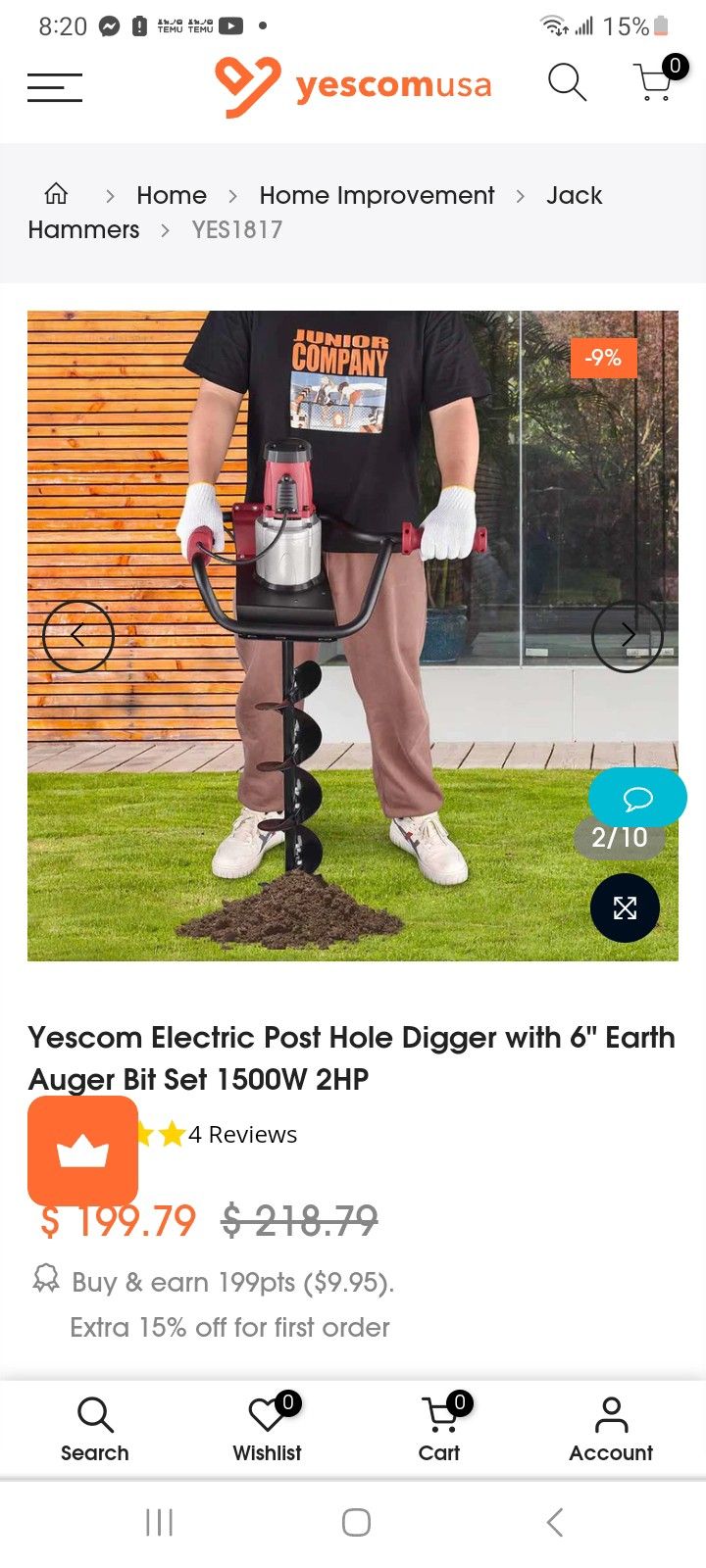
Task: Show the previous product photo
Action: tap(78, 635)
